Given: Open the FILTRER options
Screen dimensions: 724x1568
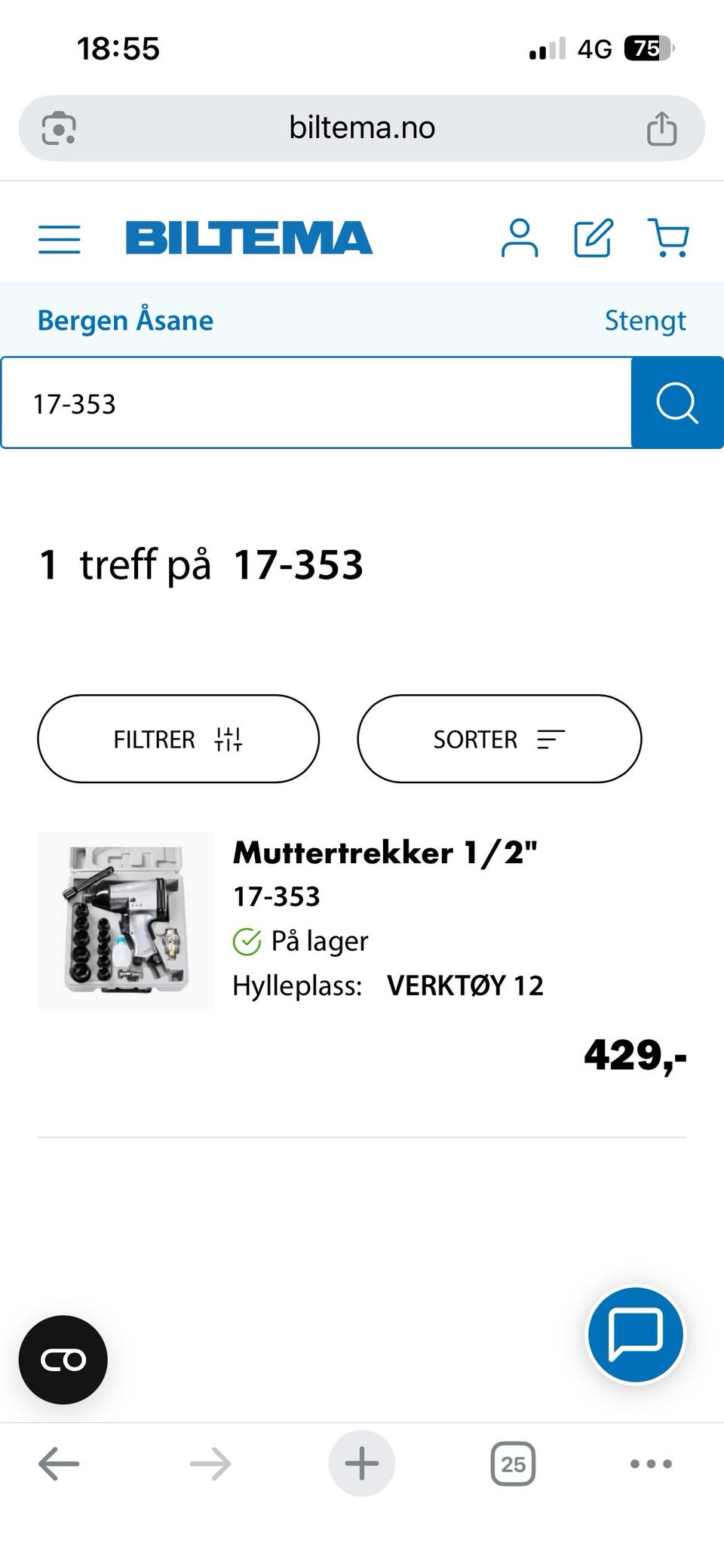Looking at the screenshot, I should [x=178, y=739].
